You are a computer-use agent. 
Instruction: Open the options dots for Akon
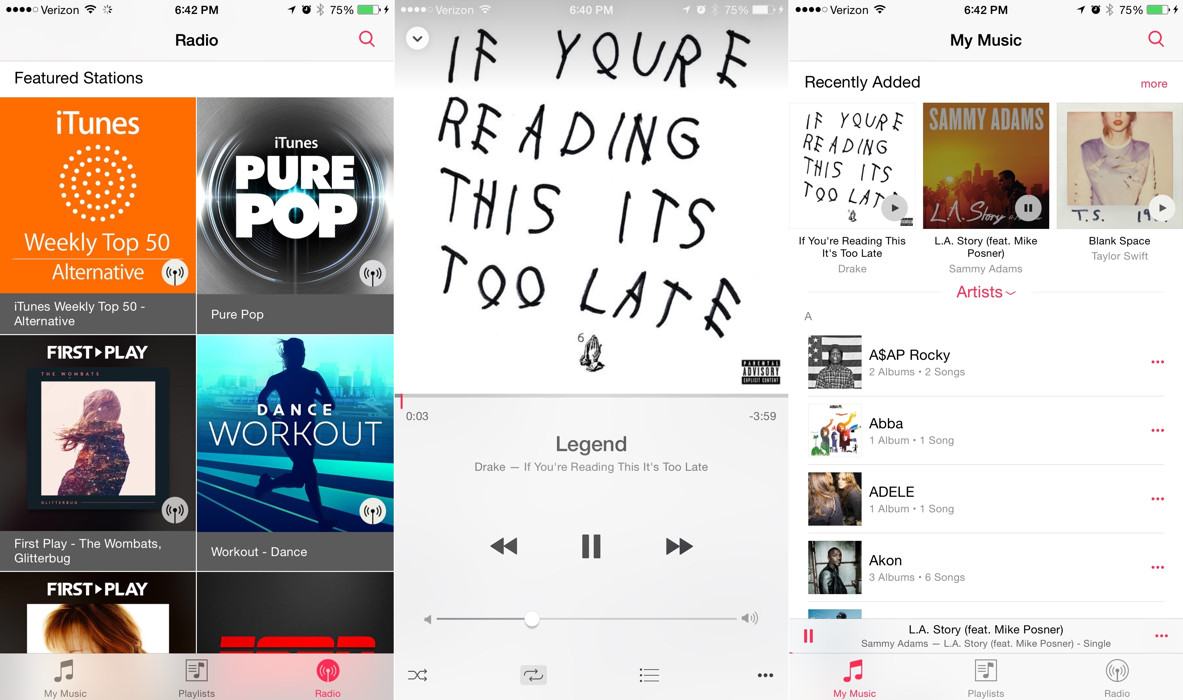tap(1157, 567)
